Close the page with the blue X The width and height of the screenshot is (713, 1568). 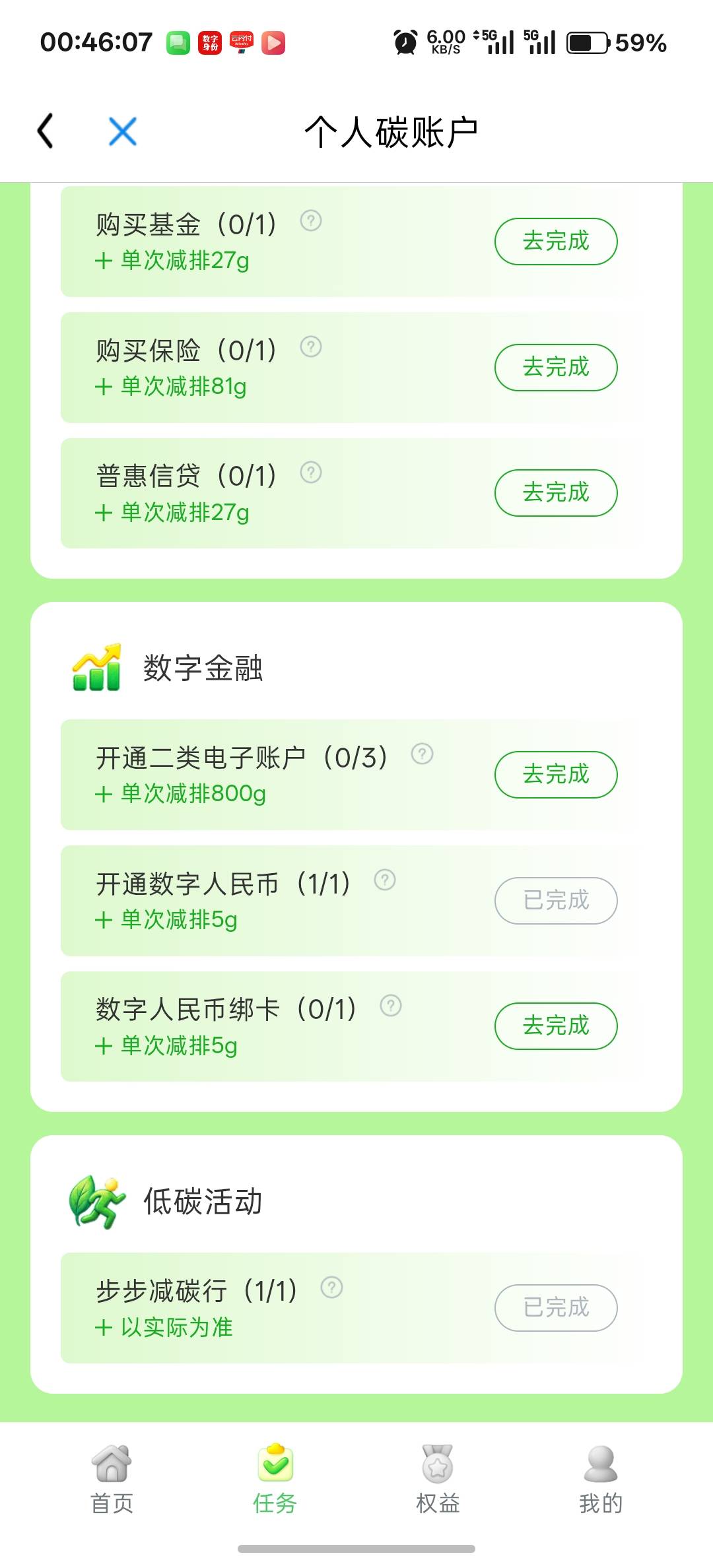coord(123,131)
